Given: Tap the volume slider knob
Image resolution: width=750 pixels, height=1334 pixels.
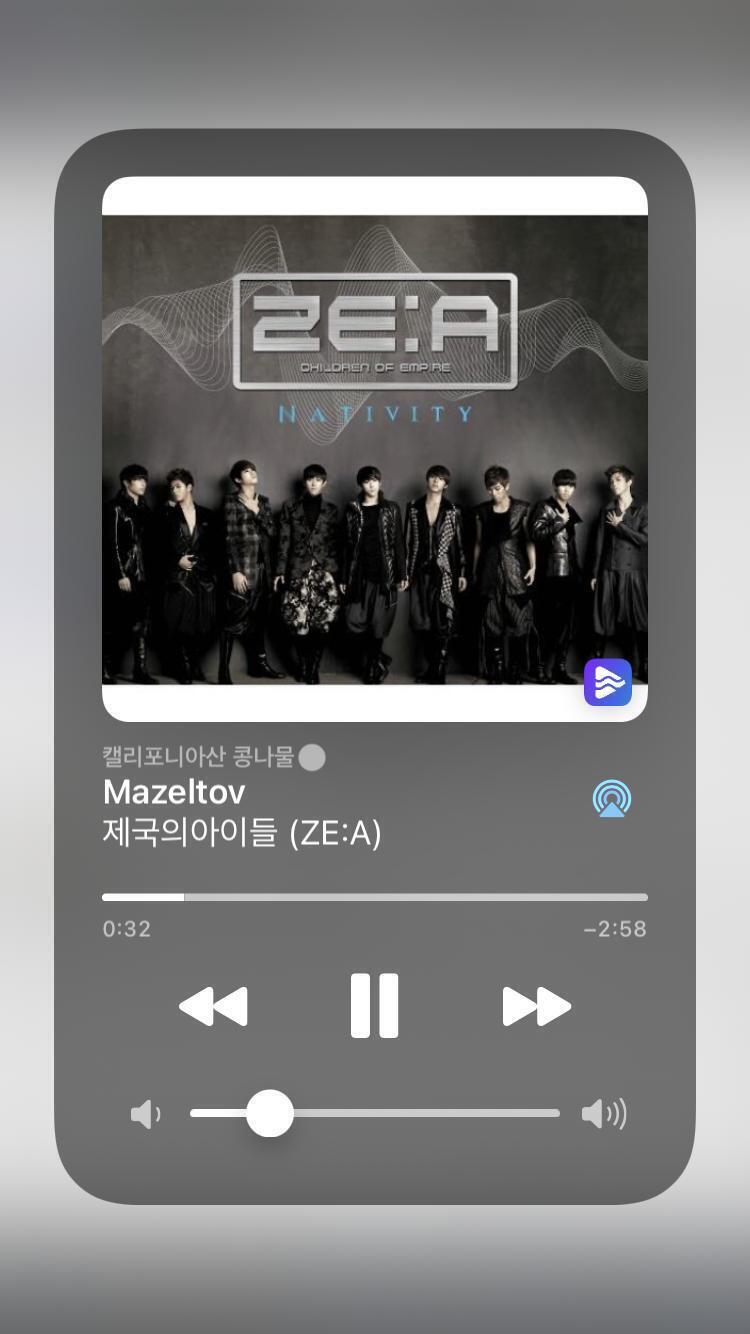Looking at the screenshot, I should pos(270,1113).
